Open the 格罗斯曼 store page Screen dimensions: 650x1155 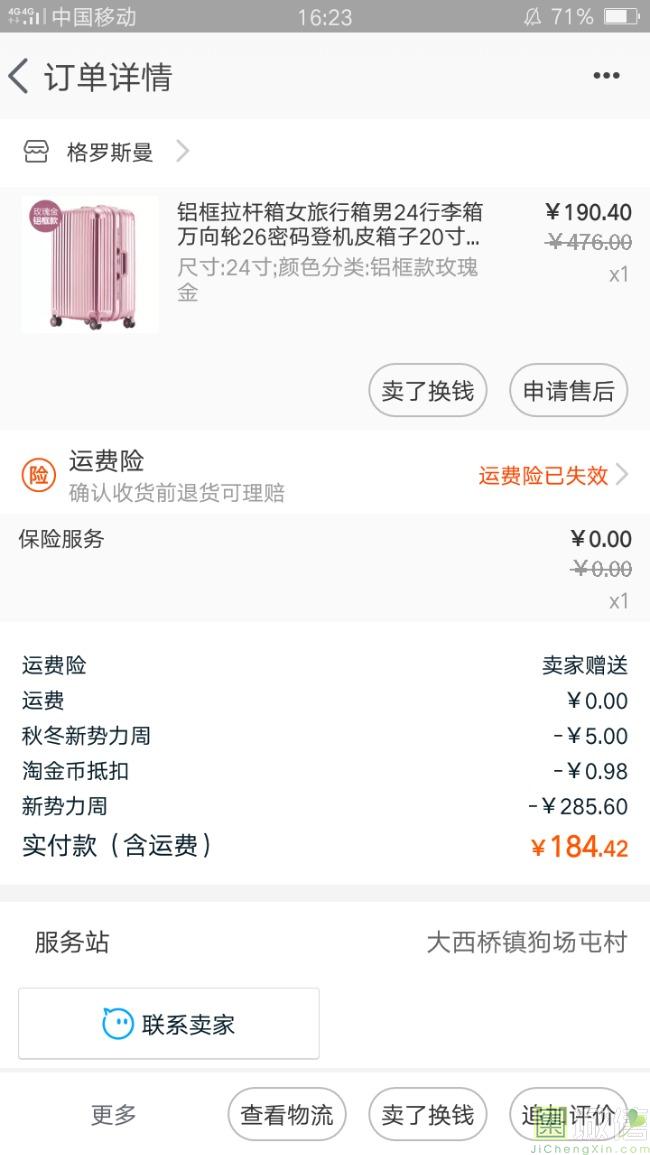(108, 152)
